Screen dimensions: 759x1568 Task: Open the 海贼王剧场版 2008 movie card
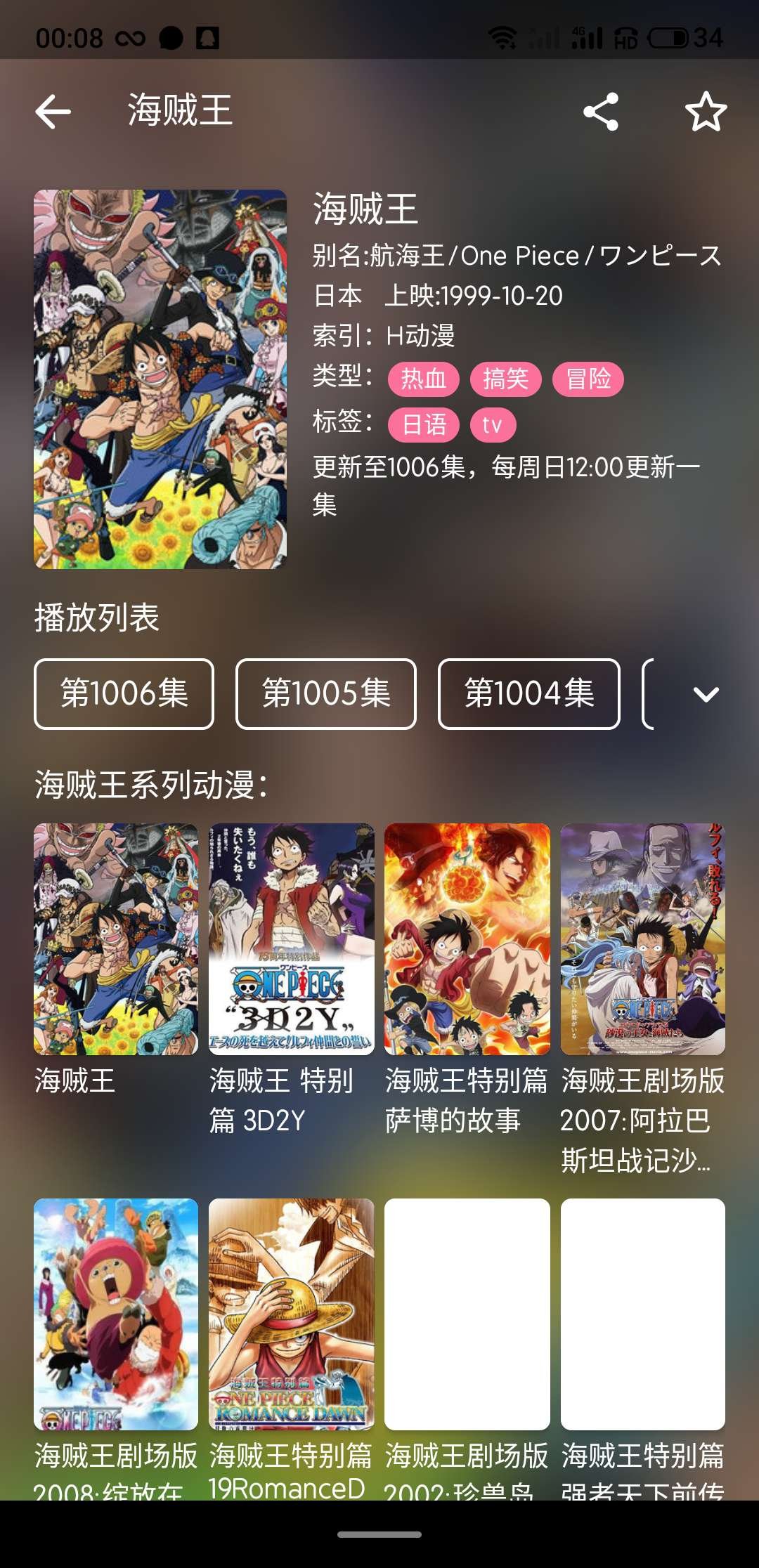tap(116, 1314)
